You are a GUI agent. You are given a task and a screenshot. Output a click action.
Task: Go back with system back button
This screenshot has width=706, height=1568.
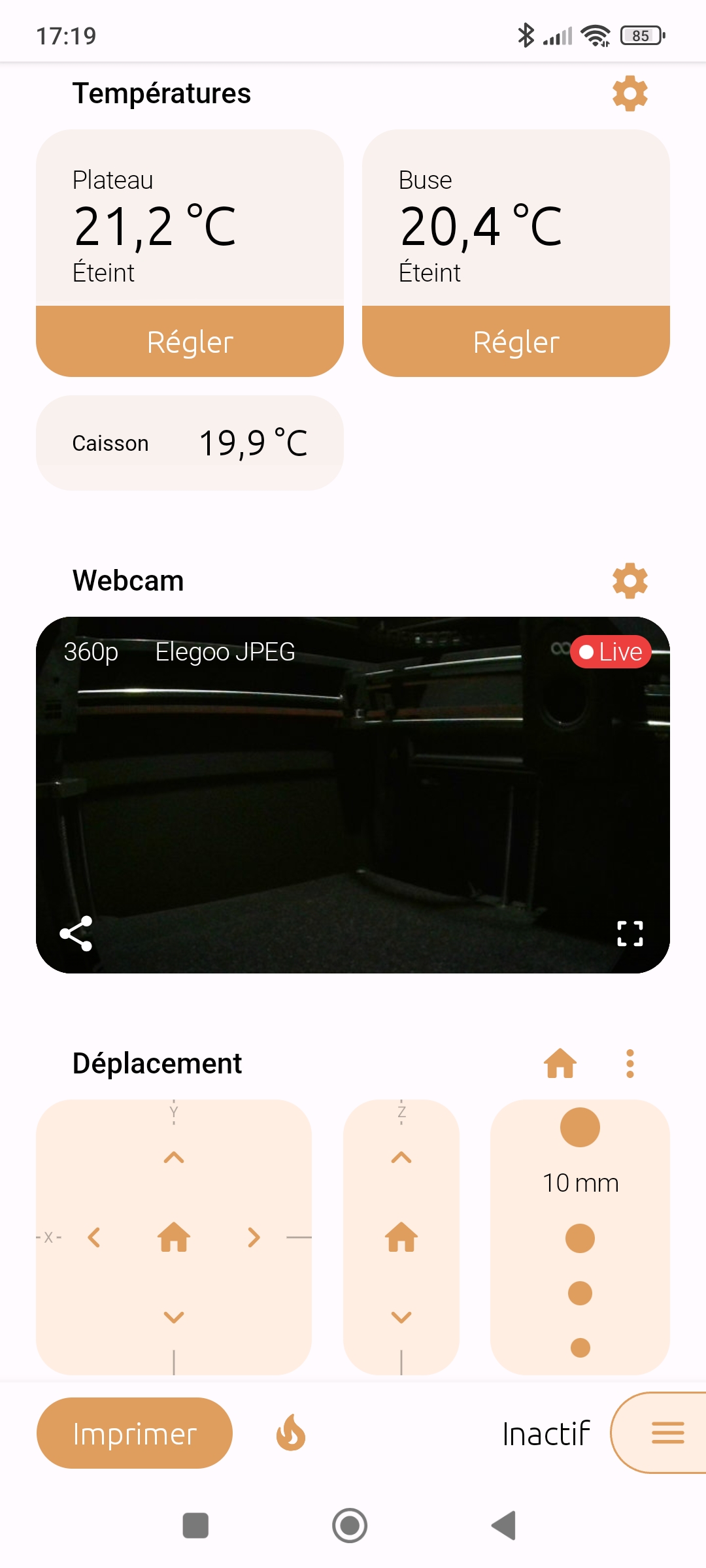coord(504,1526)
